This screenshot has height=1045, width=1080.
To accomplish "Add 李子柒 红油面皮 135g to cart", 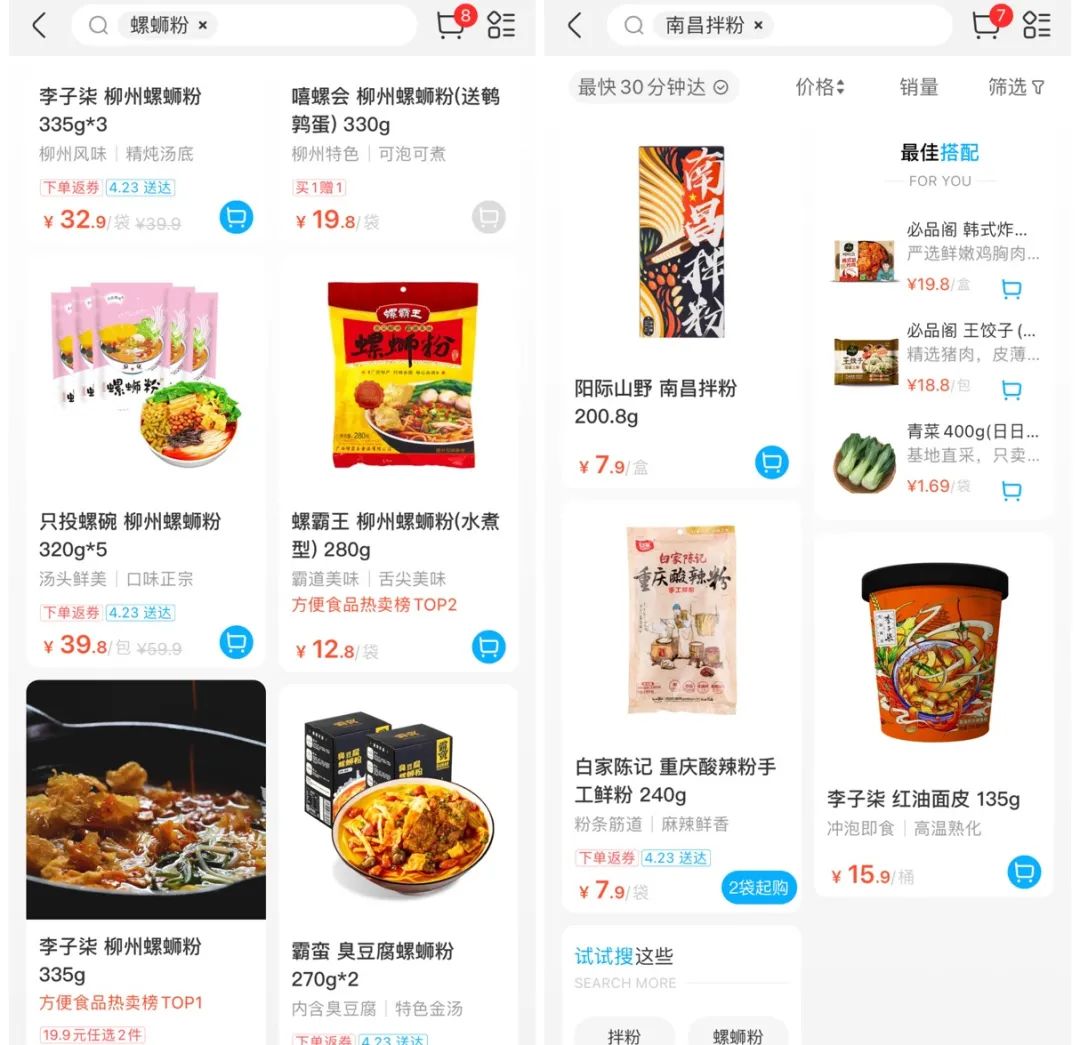I will 1023,872.
